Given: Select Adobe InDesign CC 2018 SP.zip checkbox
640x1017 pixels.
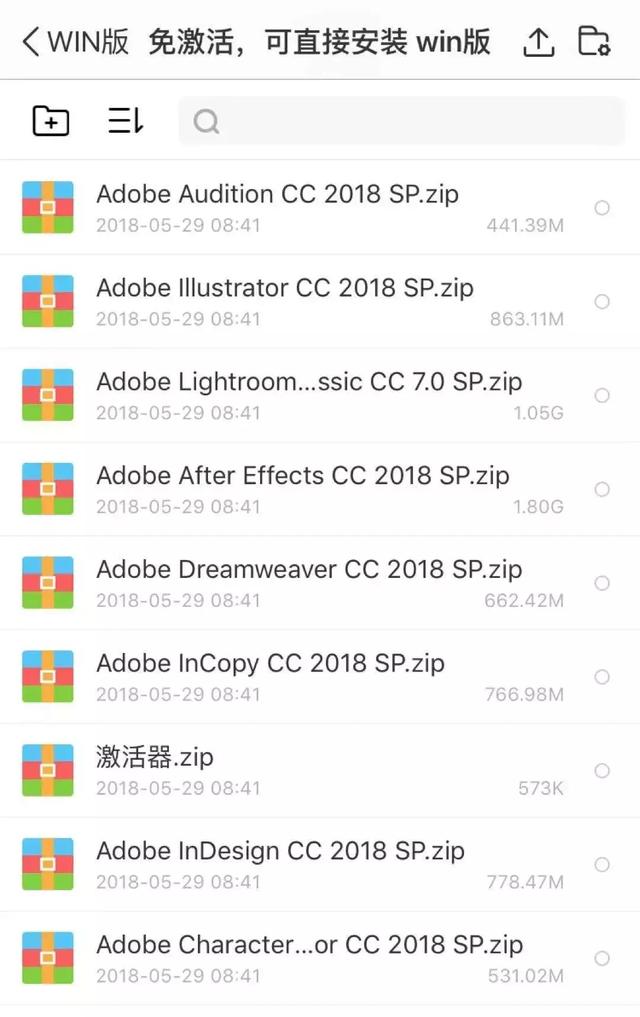Looking at the screenshot, I should pos(602,864).
